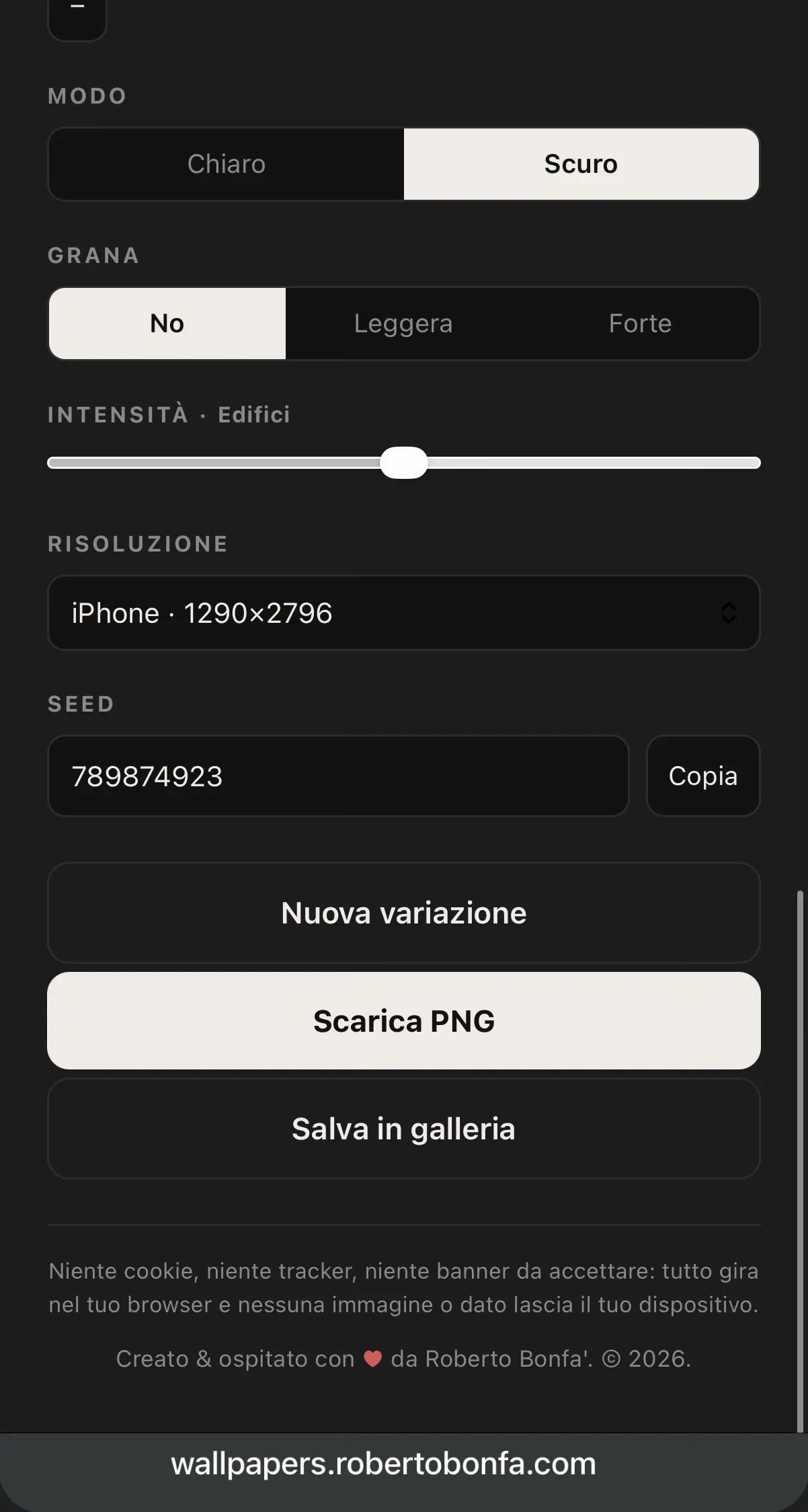Tap Salva in galleria
This screenshot has height=1512, width=808.
[x=404, y=1129]
